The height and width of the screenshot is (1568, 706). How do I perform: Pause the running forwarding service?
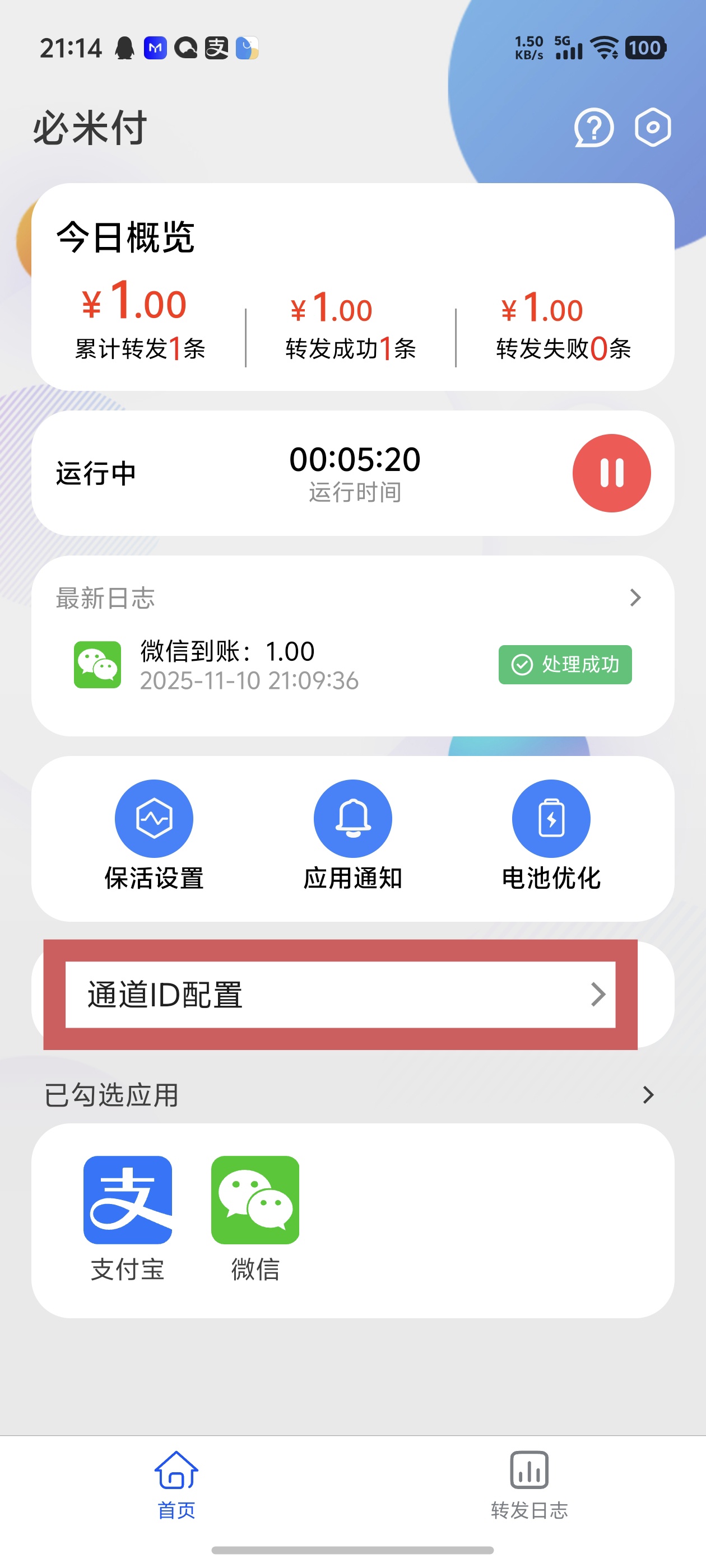tap(611, 473)
